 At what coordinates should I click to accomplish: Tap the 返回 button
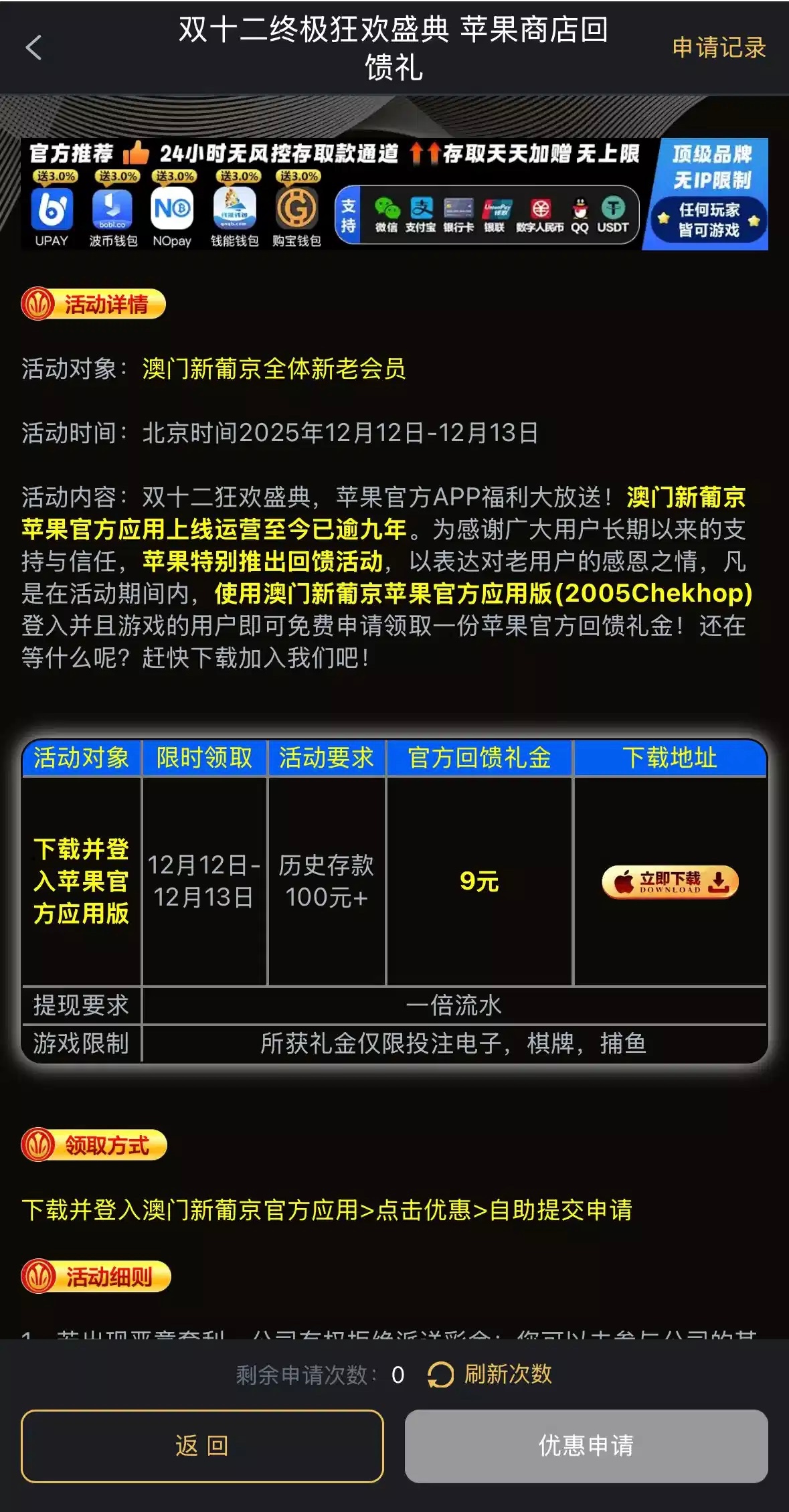[x=202, y=1446]
